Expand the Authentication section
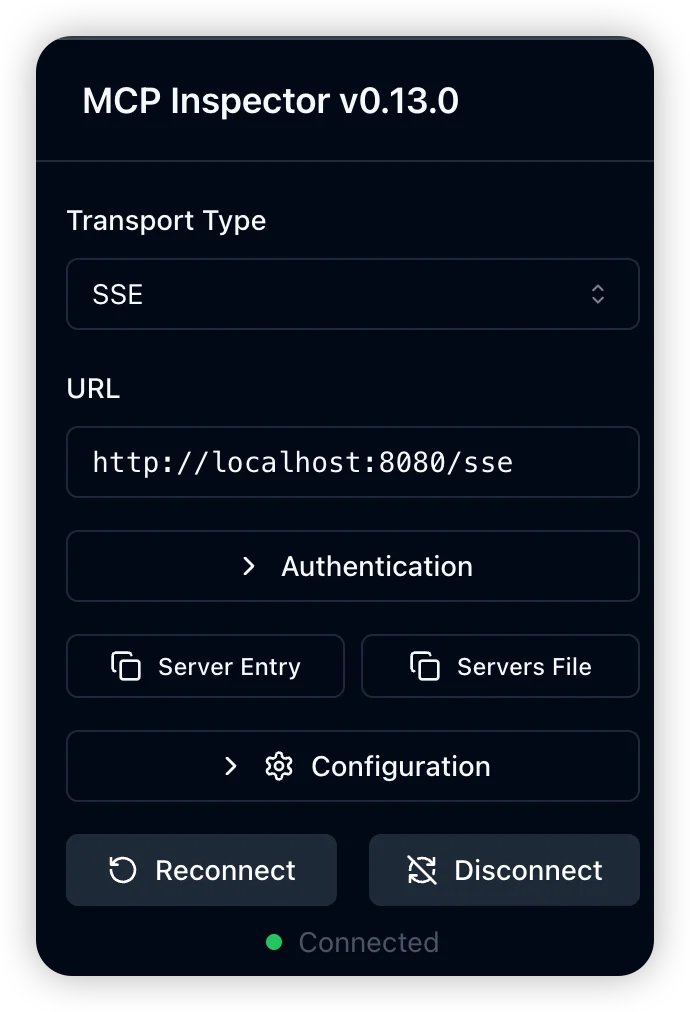 pos(352,566)
